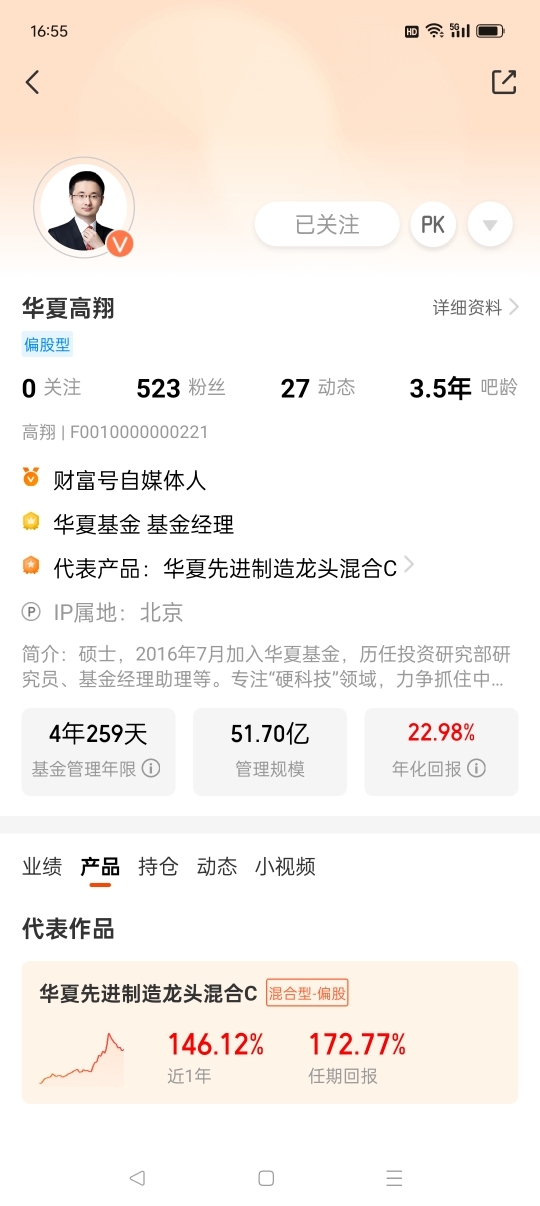Show info about 年化回报
This screenshot has height=1206, width=540.
[x=477, y=768]
